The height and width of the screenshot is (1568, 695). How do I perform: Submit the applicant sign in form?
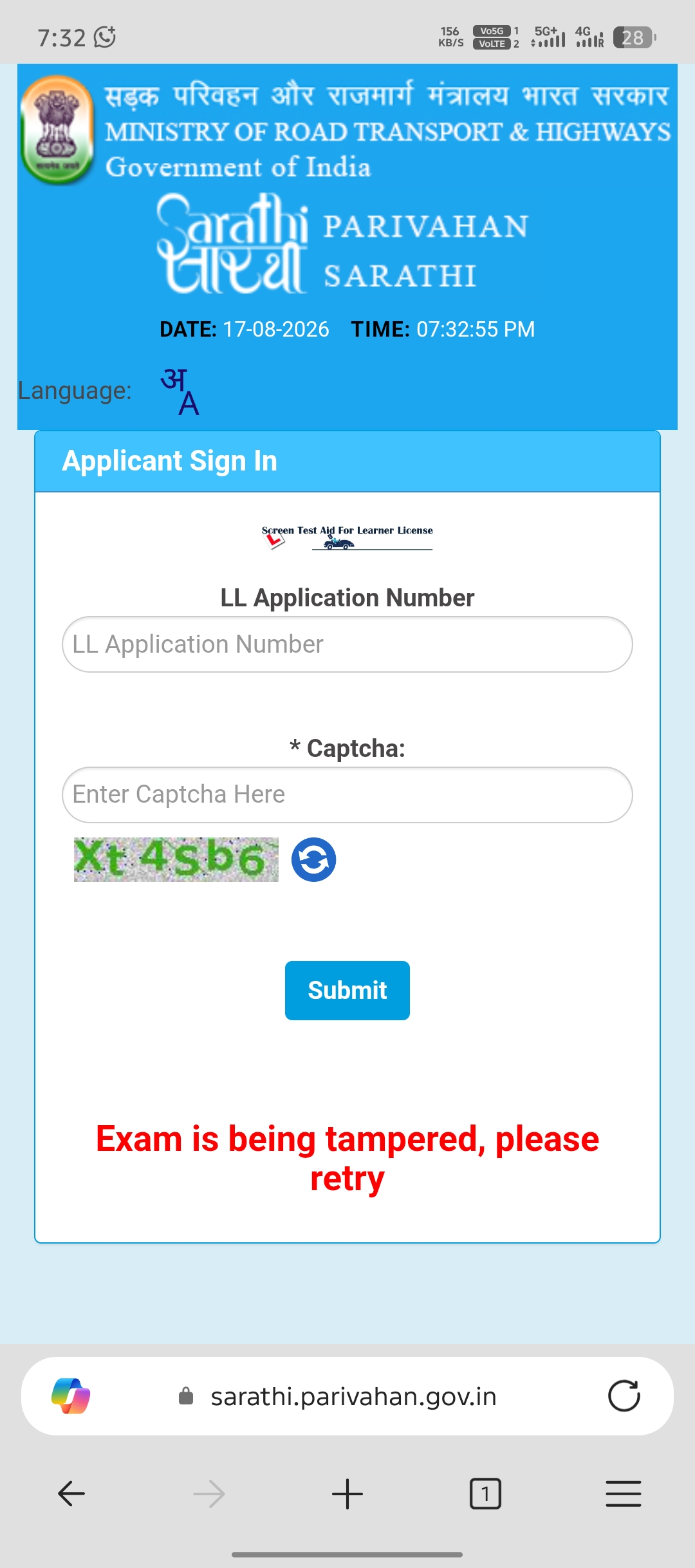(x=347, y=991)
